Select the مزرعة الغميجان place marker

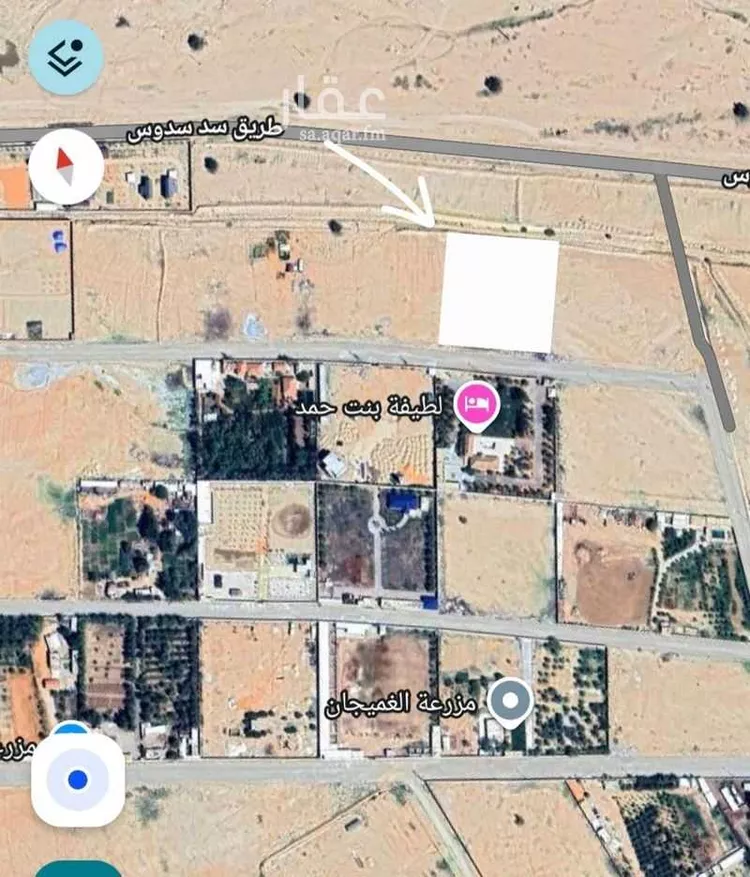pyautogui.click(x=510, y=701)
